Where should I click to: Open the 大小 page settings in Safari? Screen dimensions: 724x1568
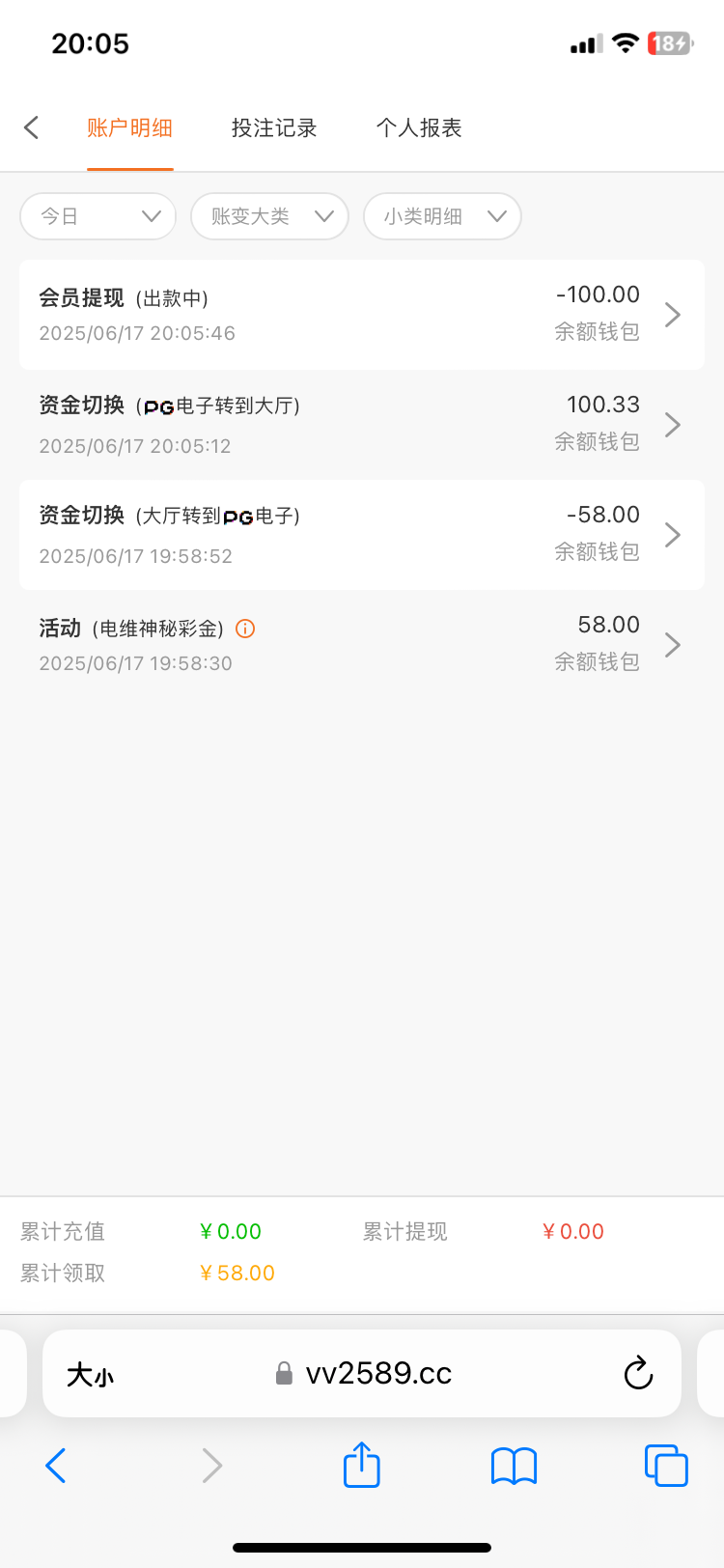point(90,1374)
